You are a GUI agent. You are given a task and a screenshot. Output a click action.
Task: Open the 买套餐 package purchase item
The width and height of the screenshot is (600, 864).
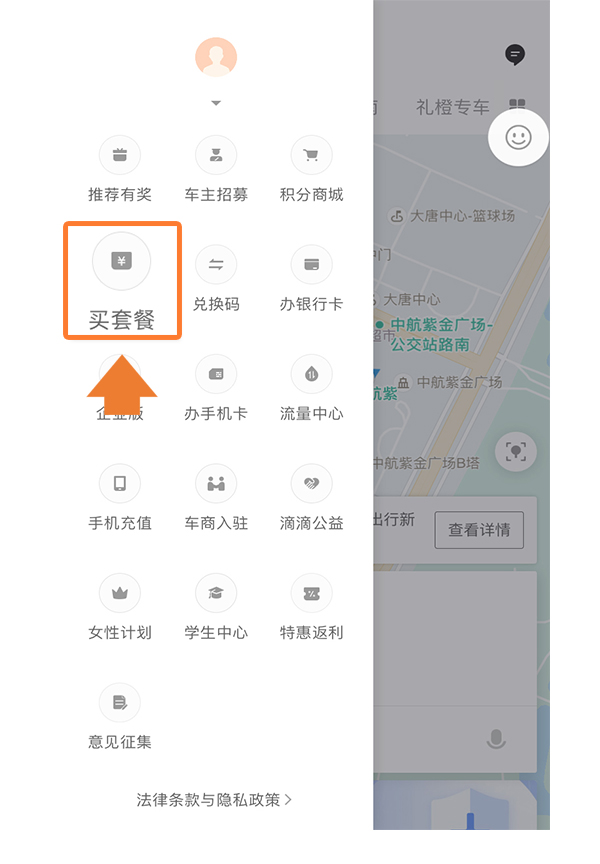pyautogui.click(x=121, y=281)
